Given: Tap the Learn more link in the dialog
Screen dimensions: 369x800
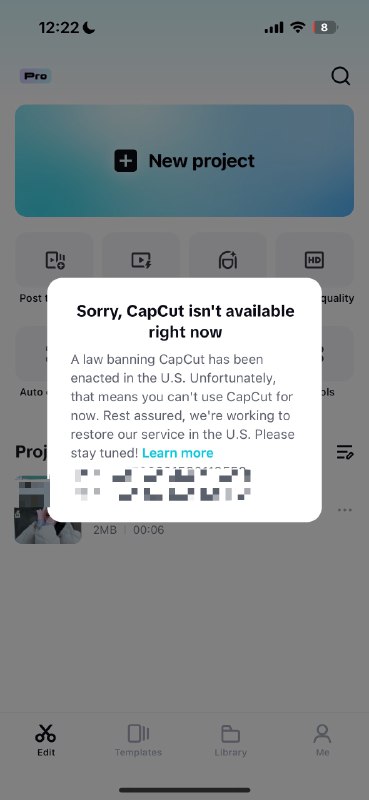Looking at the screenshot, I should (x=178, y=453).
